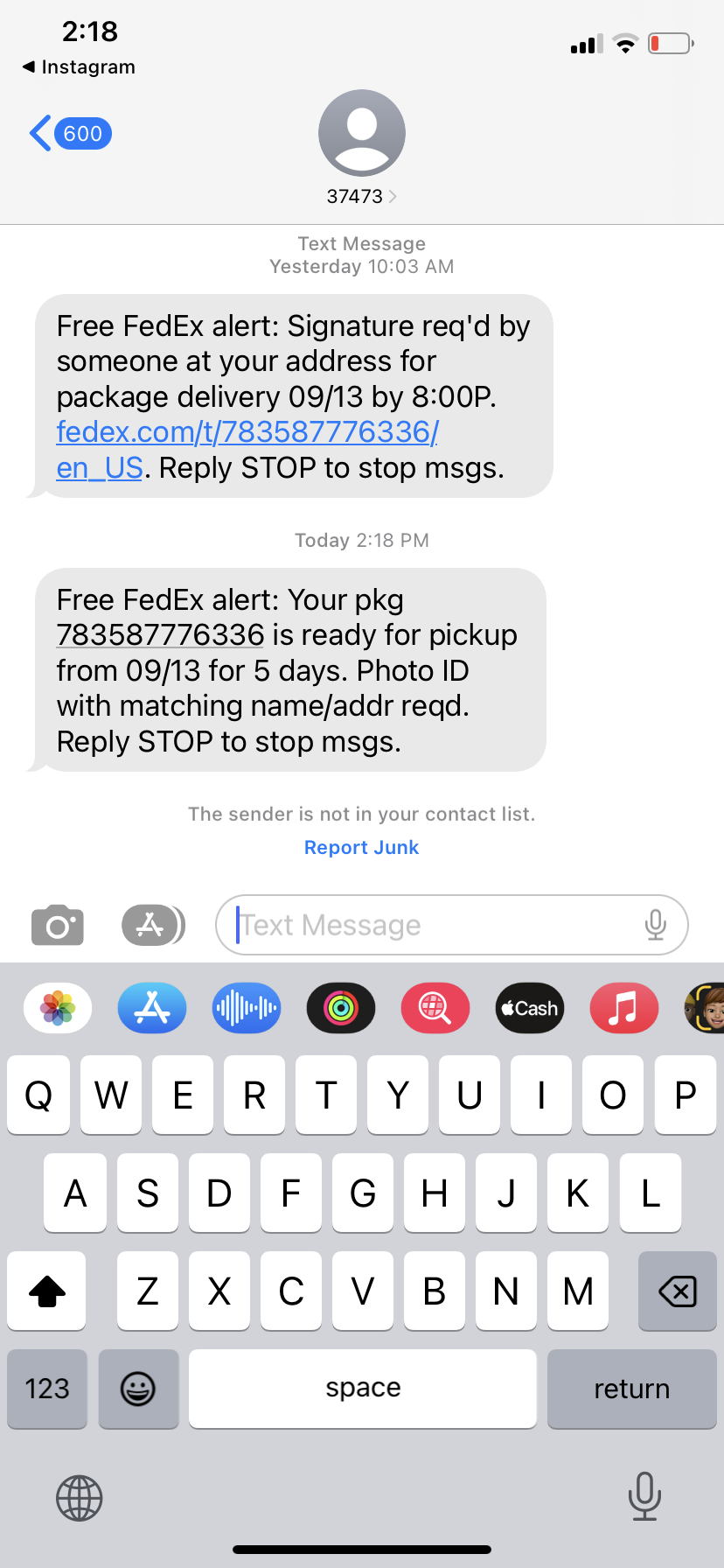Go back to the messages list
This screenshot has width=724, height=1568.
70,134
